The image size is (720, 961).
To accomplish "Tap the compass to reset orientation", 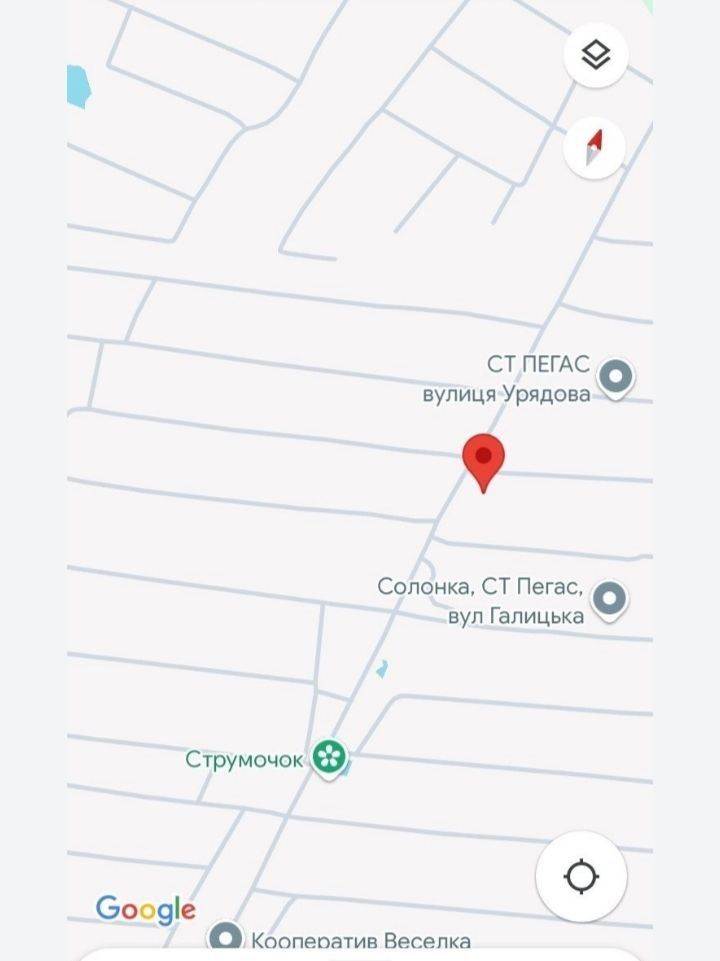I will click(595, 148).
